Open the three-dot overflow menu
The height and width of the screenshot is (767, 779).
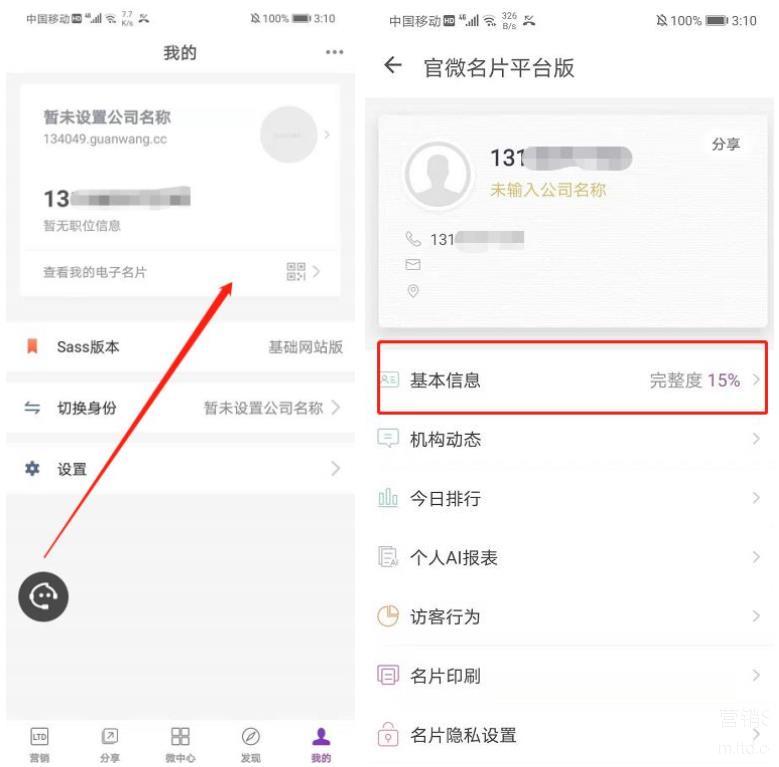point(334,53)
